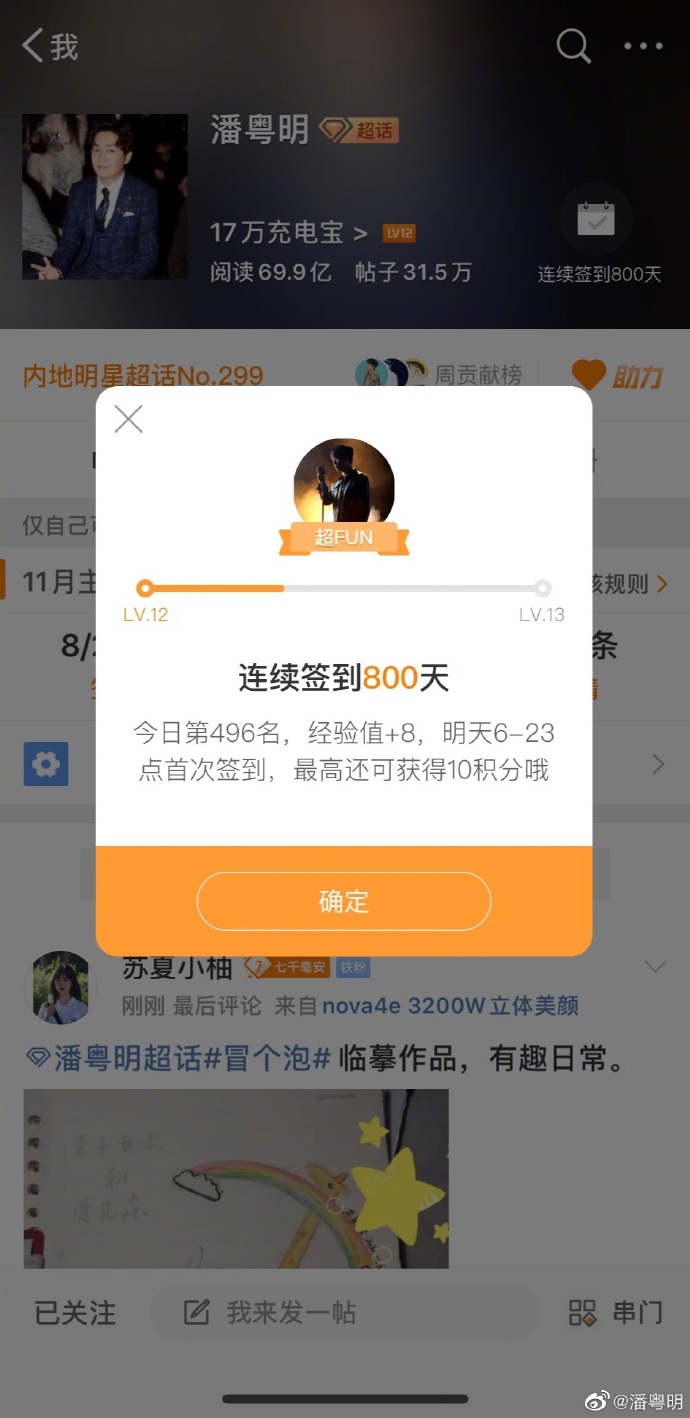Open the three-dot overflow menu
Image resolution: width=690 pixels, height=1418 pixels.
[642, 46]
